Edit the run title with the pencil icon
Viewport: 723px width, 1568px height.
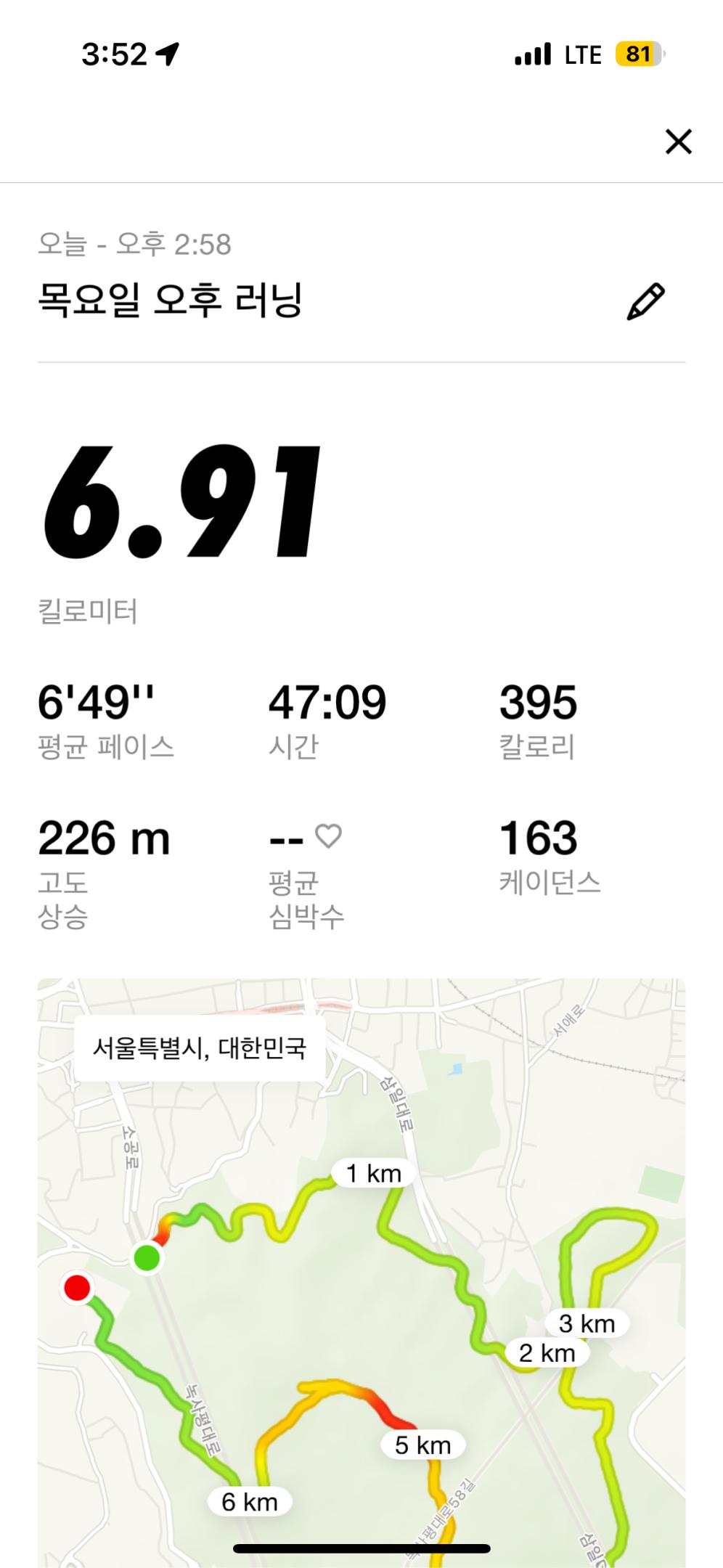tap(645, 301)
